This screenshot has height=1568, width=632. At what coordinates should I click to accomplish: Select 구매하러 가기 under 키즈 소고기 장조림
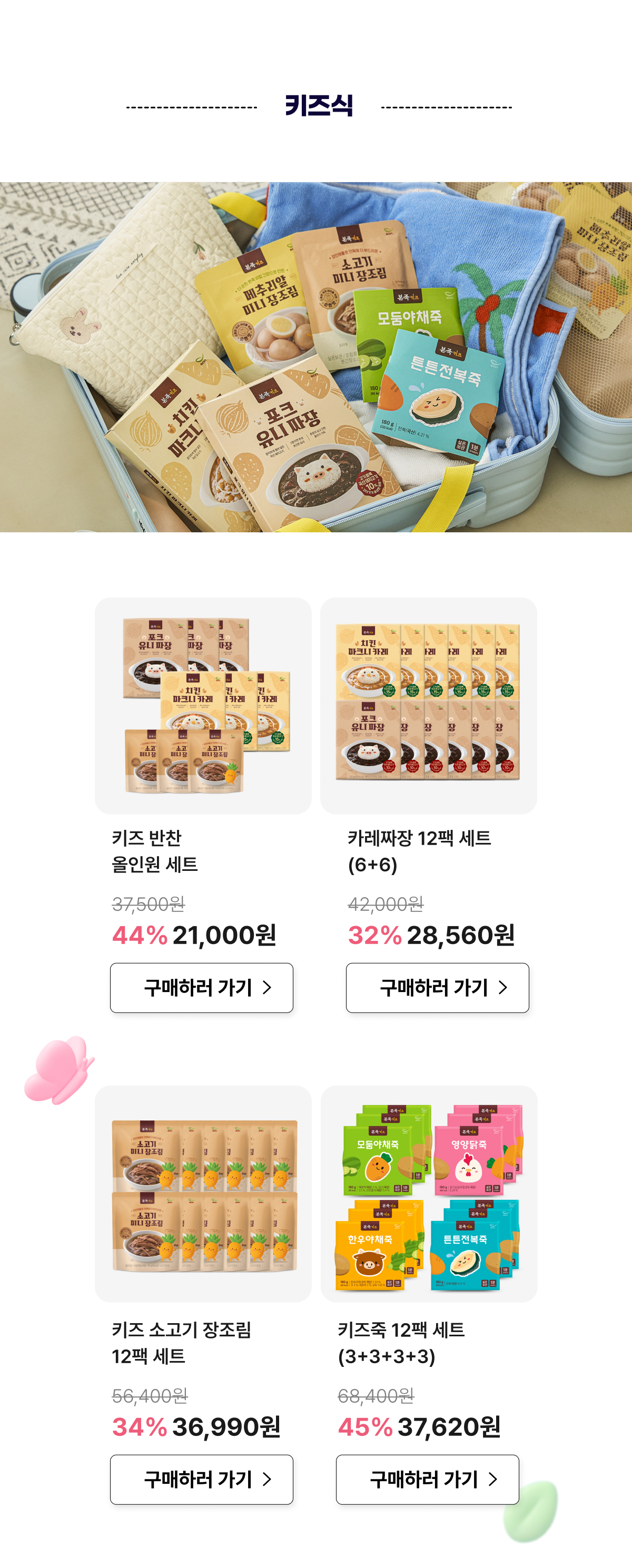click(x=202, y=1479)
